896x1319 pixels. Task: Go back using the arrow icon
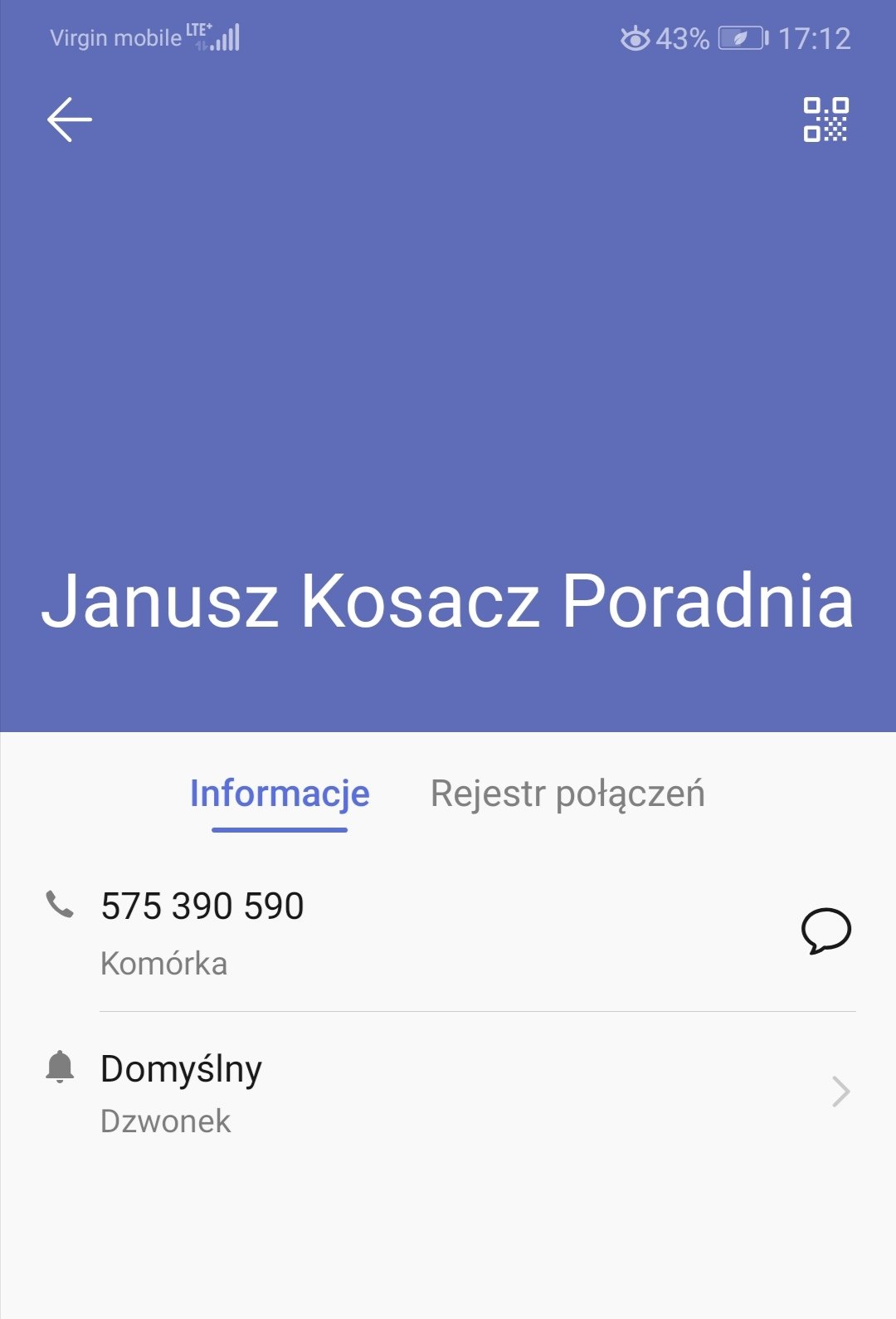pyautogui.click(x=70, y=120)
